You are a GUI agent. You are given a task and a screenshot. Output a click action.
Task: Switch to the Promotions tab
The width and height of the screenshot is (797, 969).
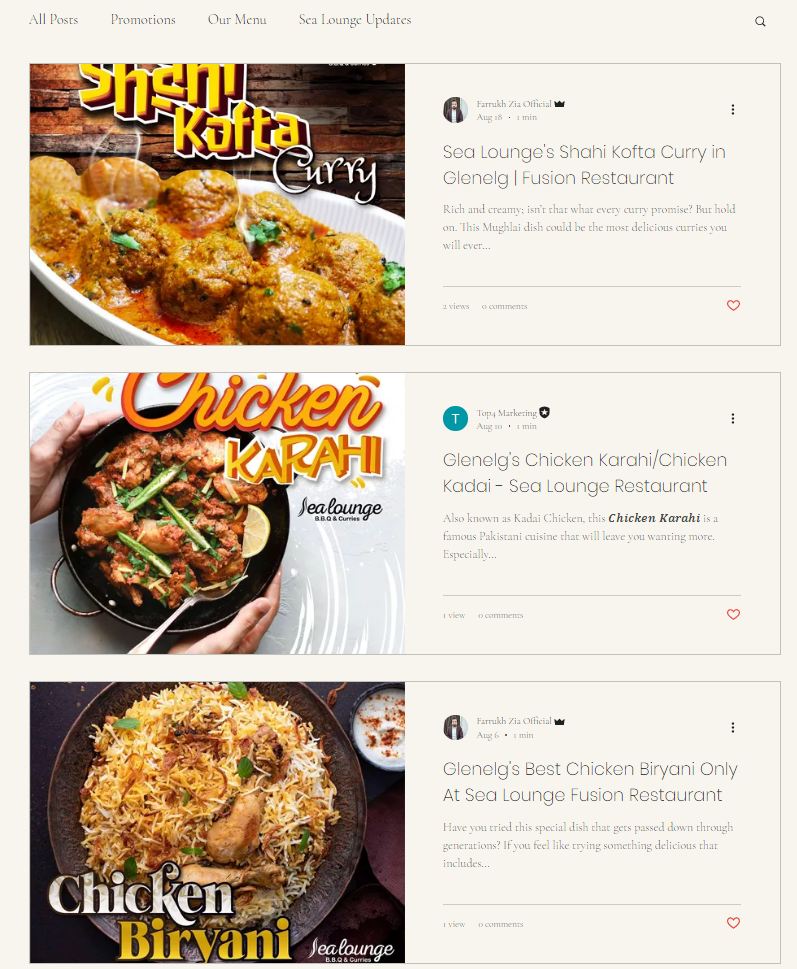143,19
